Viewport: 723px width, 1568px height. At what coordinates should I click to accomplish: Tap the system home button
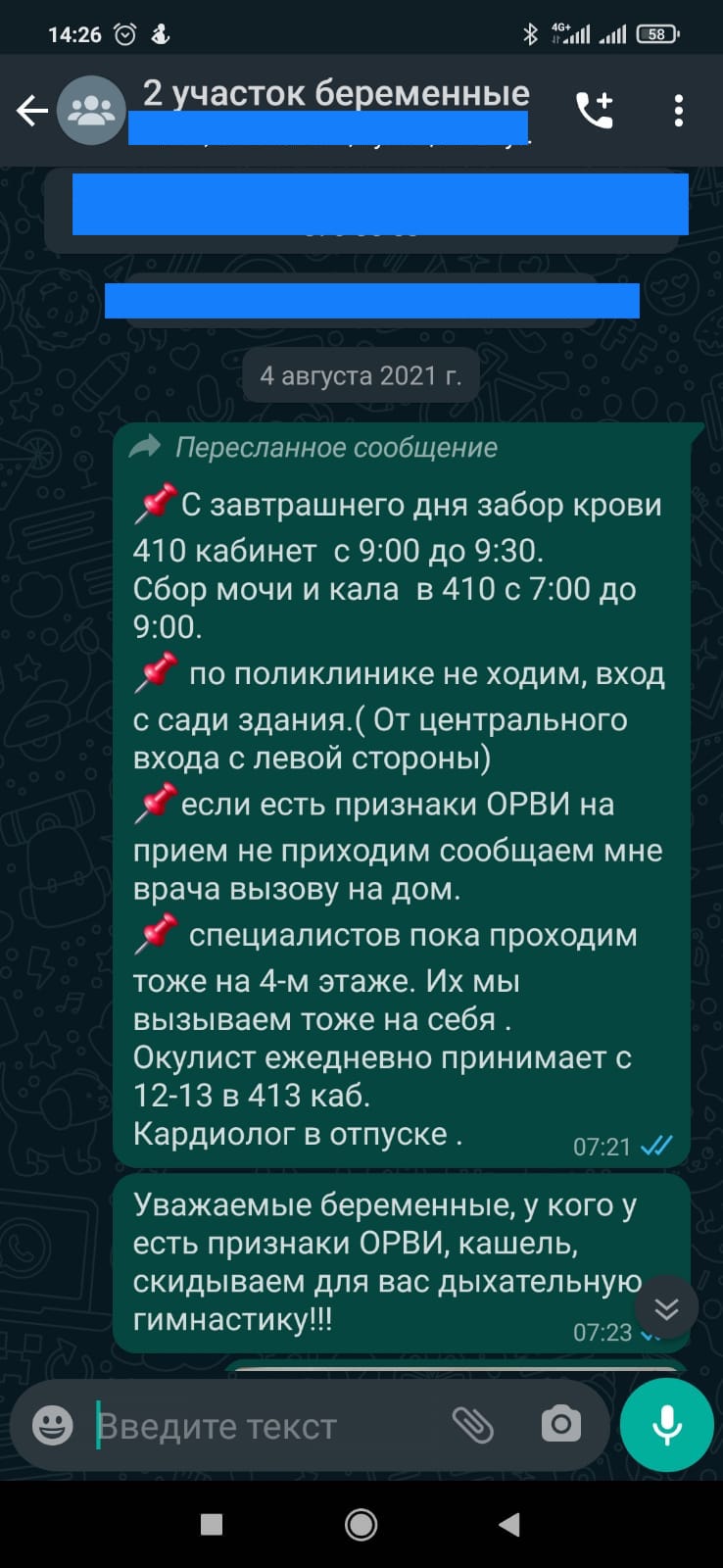(x=361, y=1524)
